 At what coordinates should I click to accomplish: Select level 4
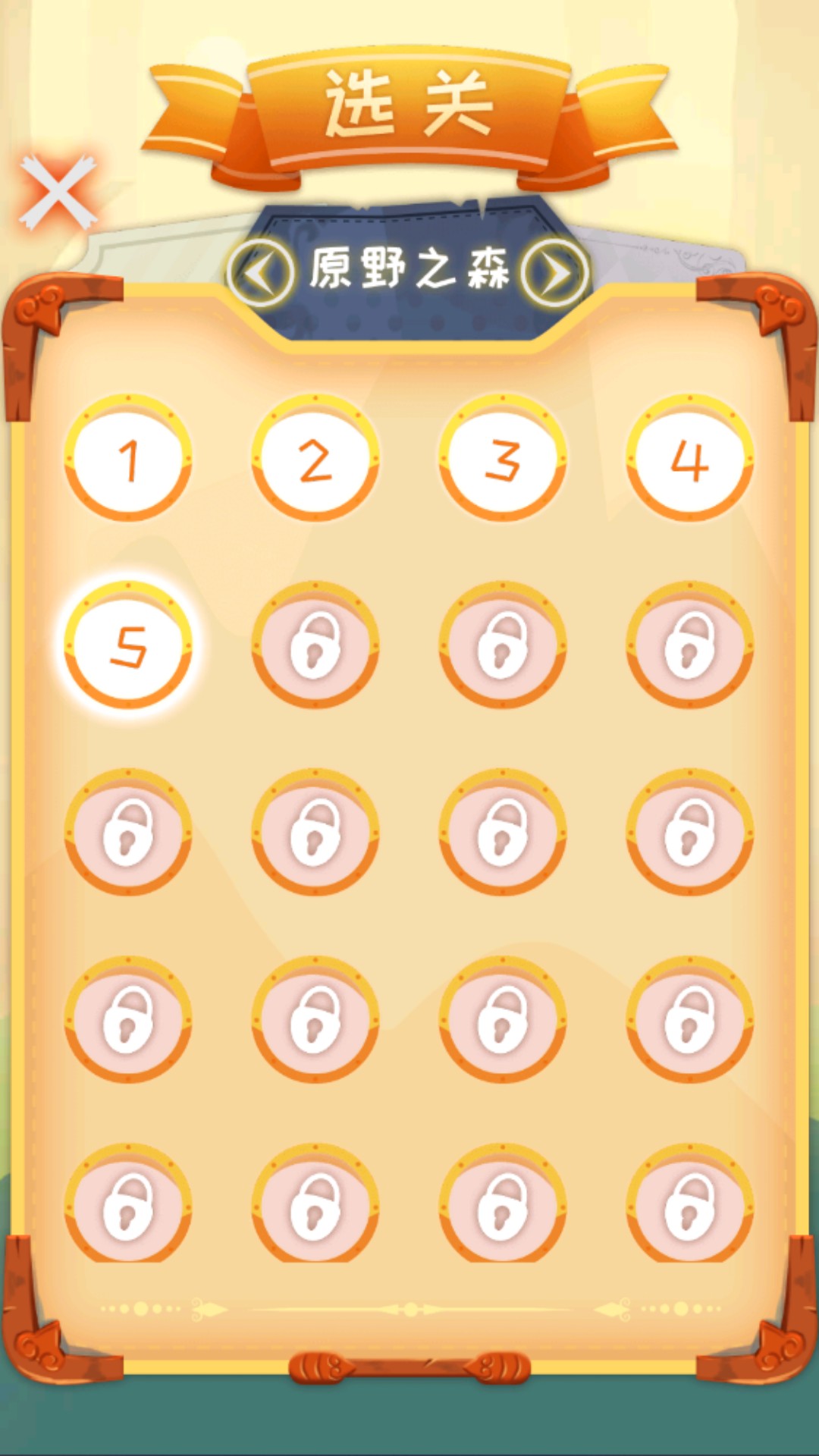(689, 459)
